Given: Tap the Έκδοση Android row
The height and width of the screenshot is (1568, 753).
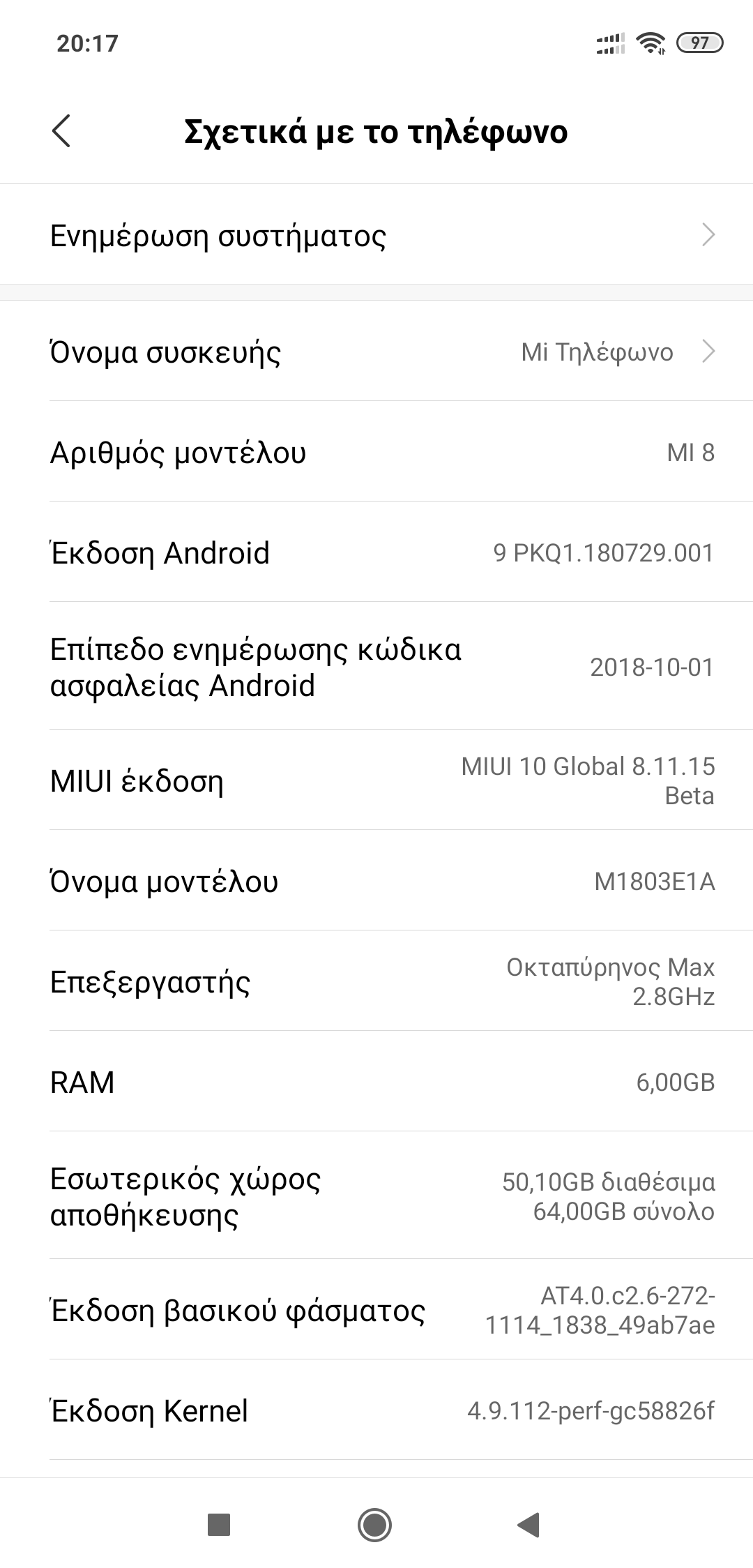Looking at the screenshot, I should (x=376, y=553).
